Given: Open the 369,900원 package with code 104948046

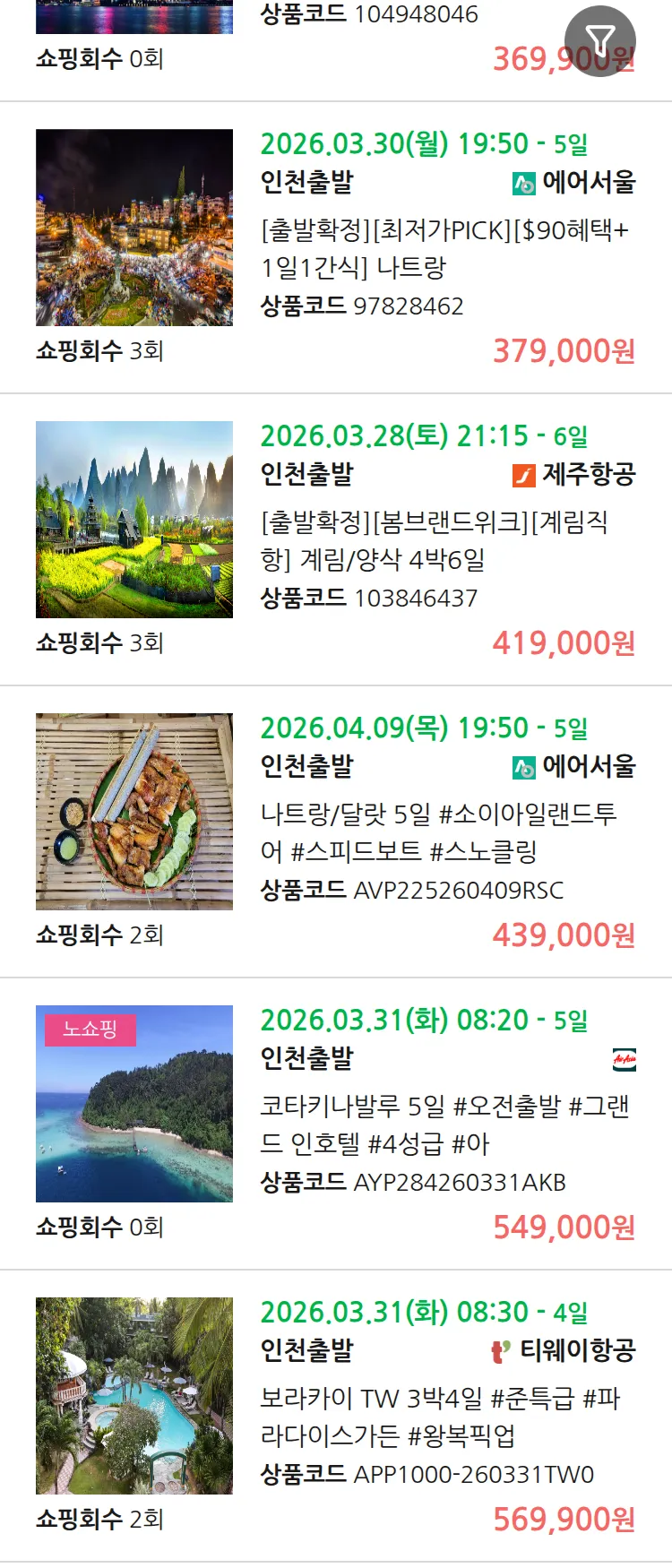Looking at the screenshot, I should (x=369, y=15).
